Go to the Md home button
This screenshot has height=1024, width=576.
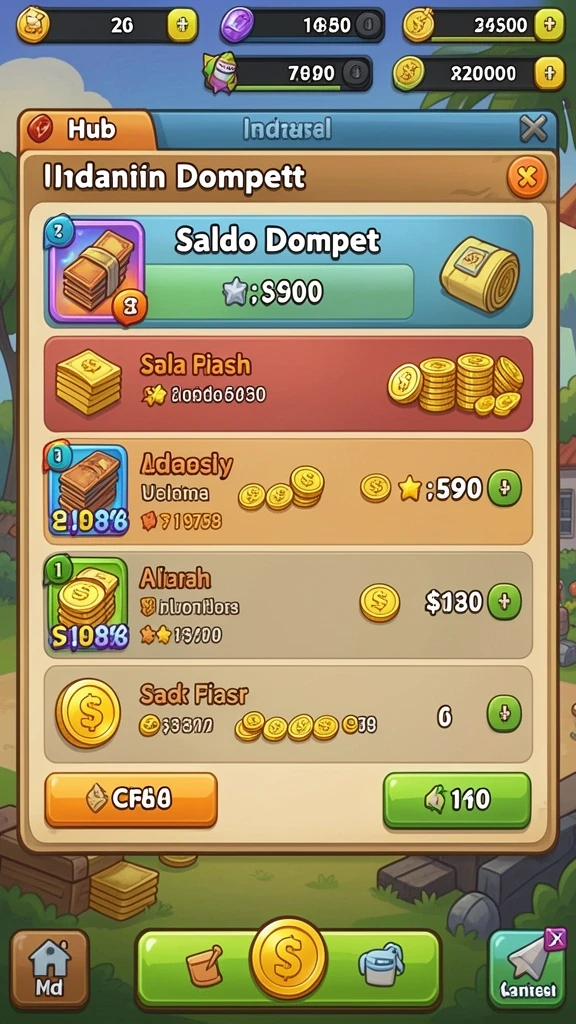[x=50, y=969]
